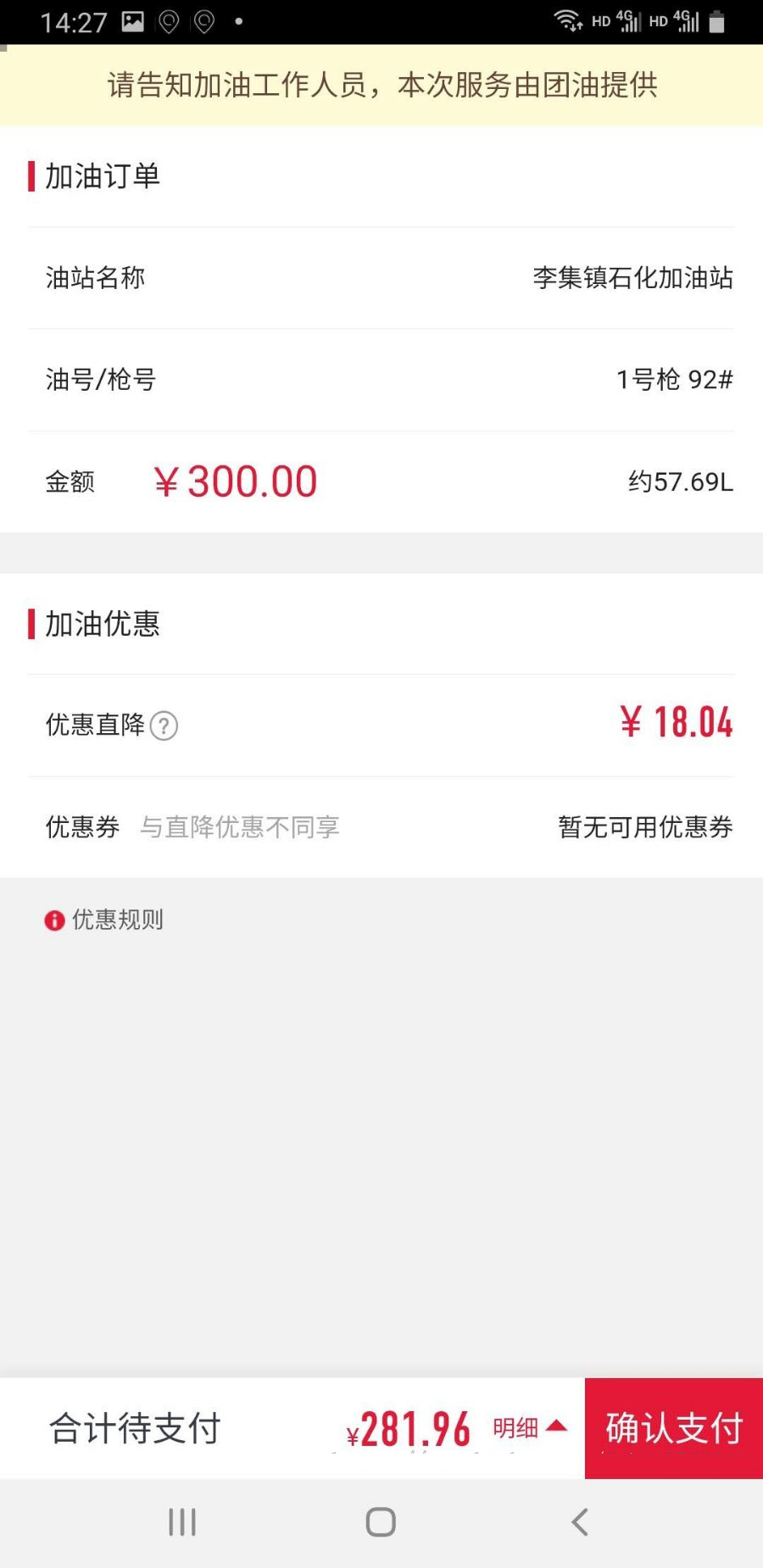Open the 优惠券 coupon row
Screen dimensions: 763x1568
(x=381, y=827)
